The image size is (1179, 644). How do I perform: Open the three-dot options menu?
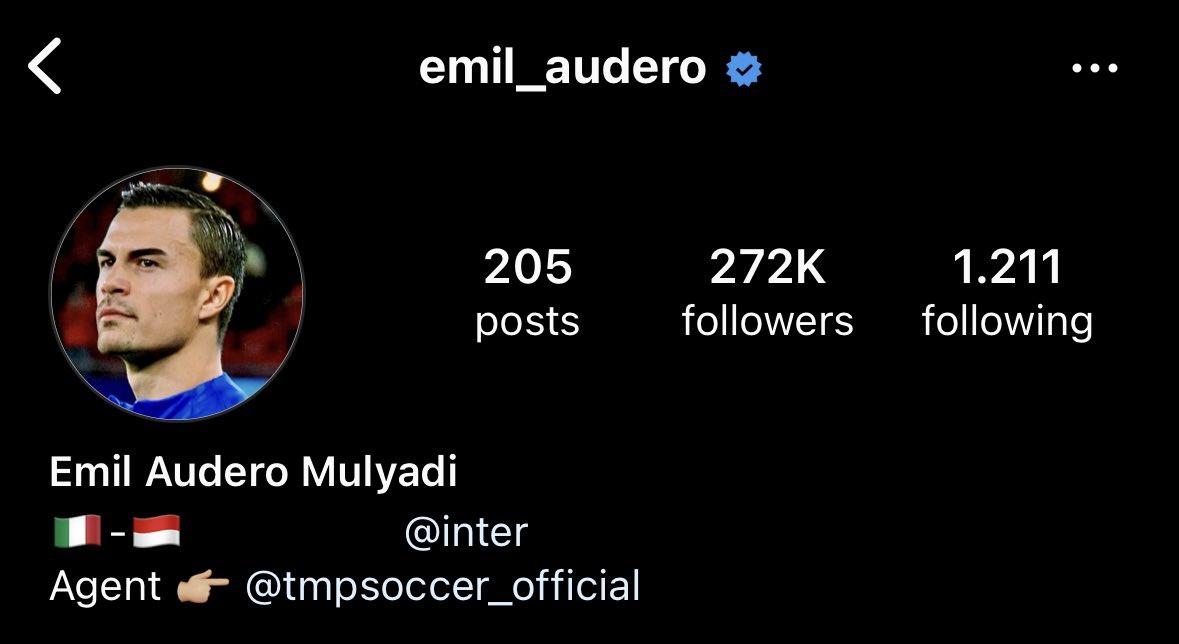[1094, 68]
